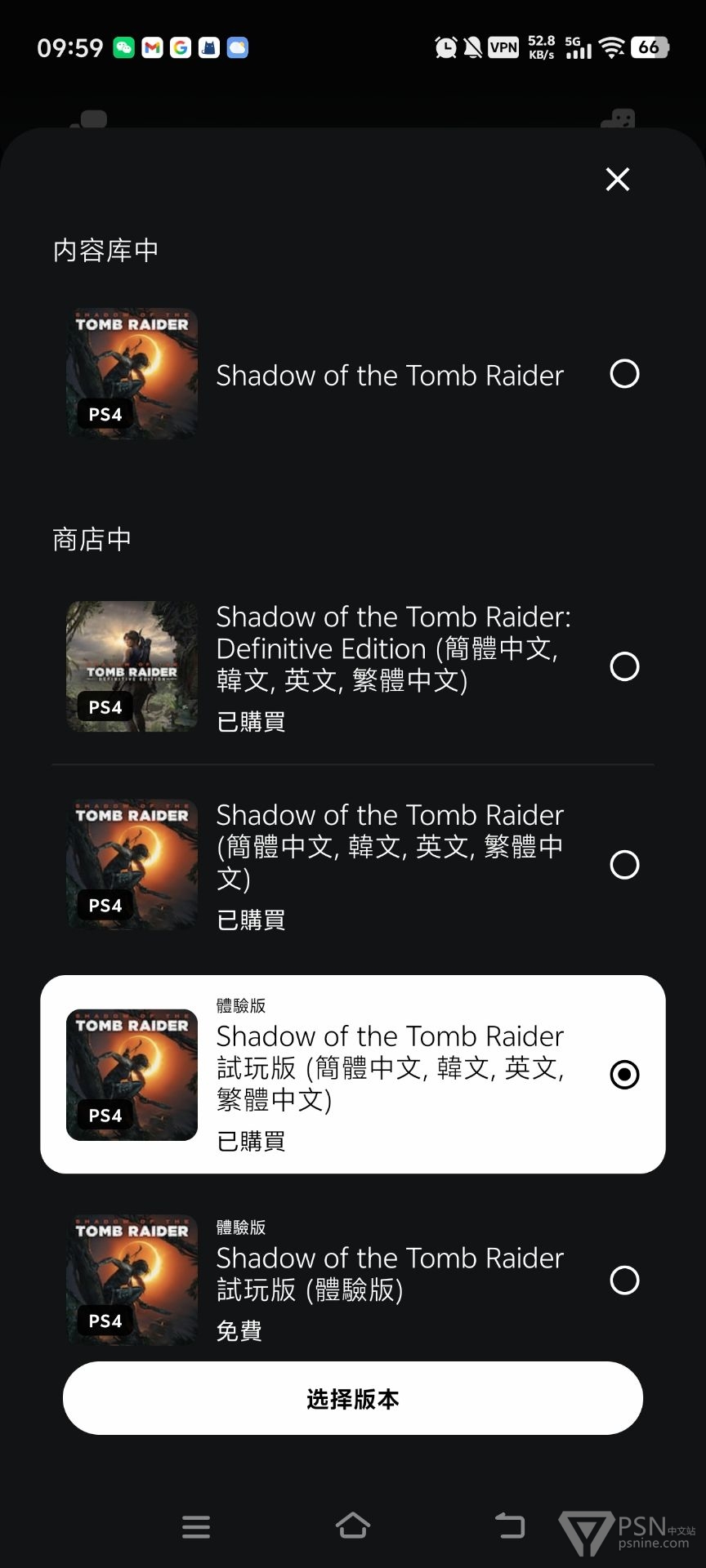Select the purchased standard edition in the store
The height and width of the screenshot is (1568, 706).
(624, 865)
